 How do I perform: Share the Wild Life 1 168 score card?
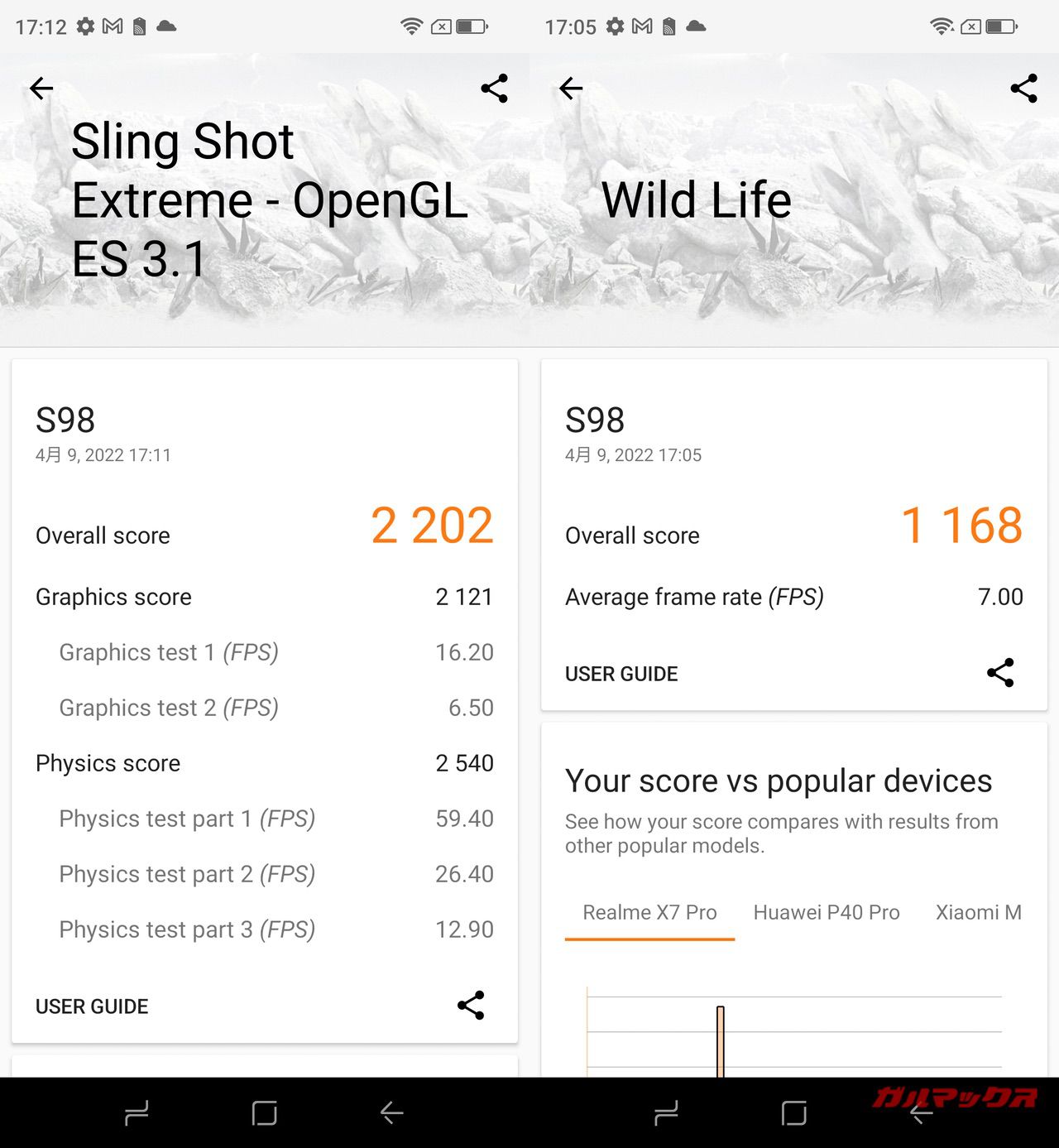point(1000,673)
